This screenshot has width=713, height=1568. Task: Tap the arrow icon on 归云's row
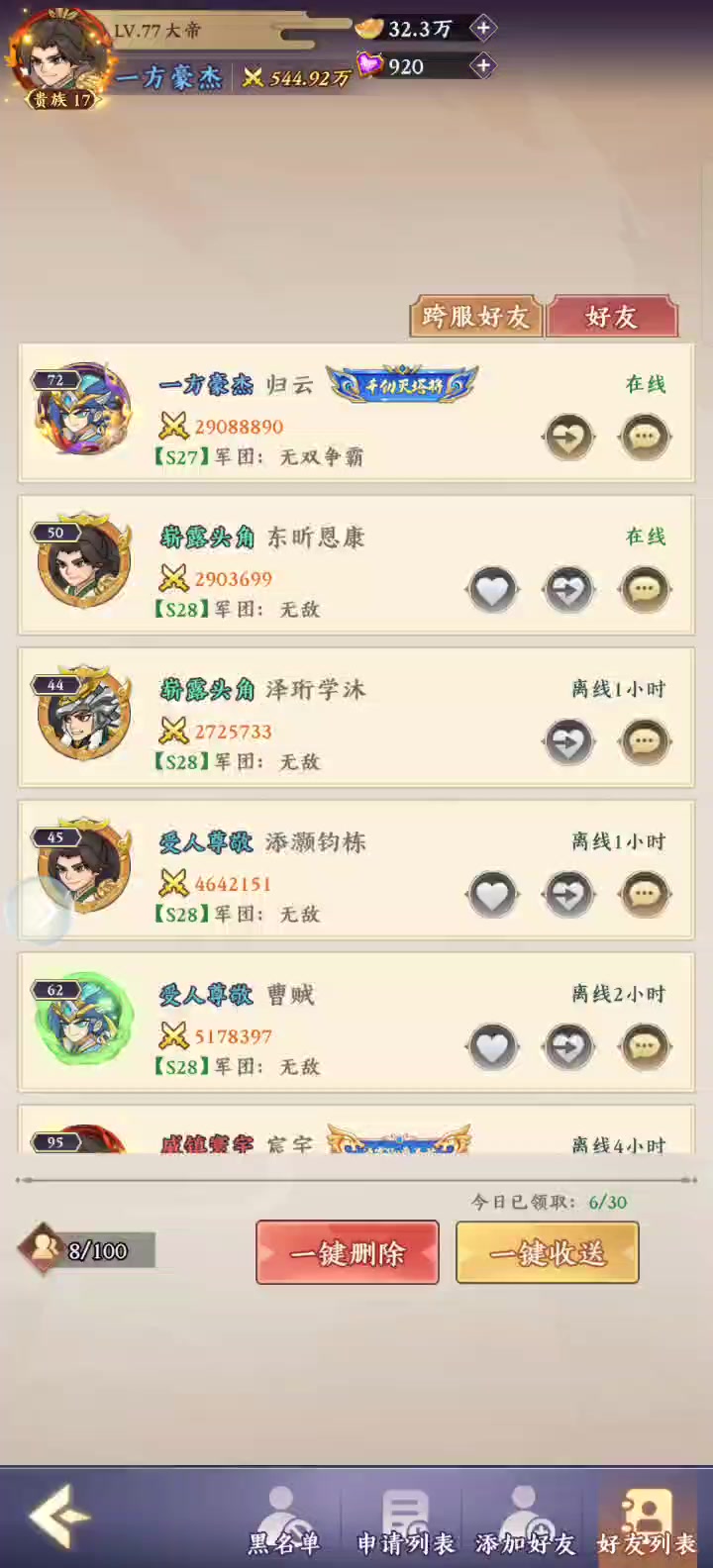point(568,438)
